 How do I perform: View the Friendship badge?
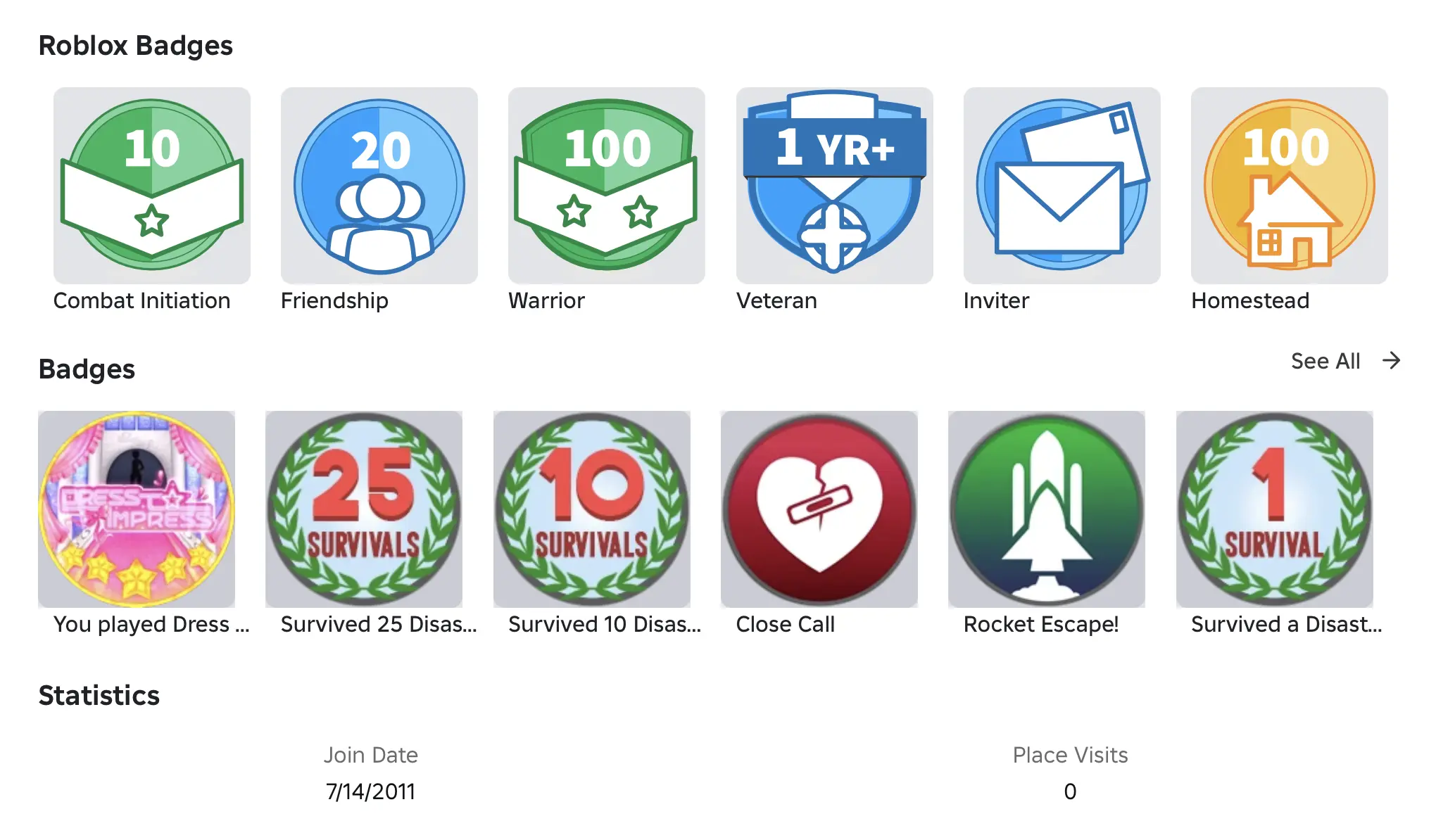pyautogui.click(x=379, y=185)
